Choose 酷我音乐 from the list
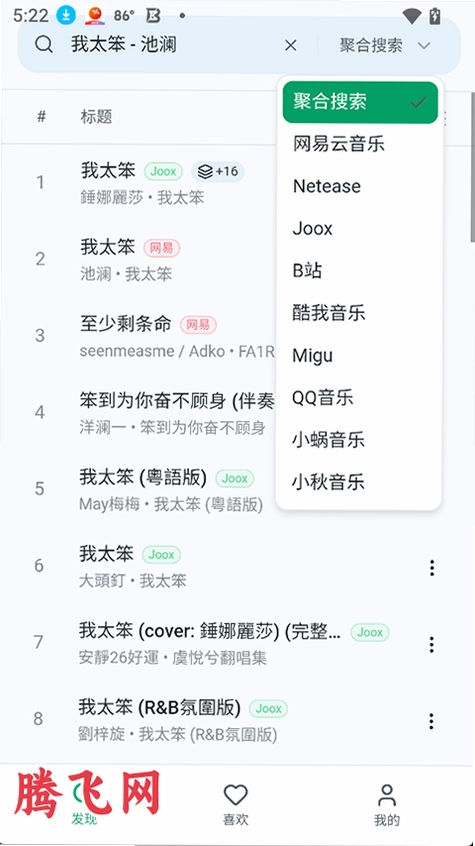 click(359, 312)
